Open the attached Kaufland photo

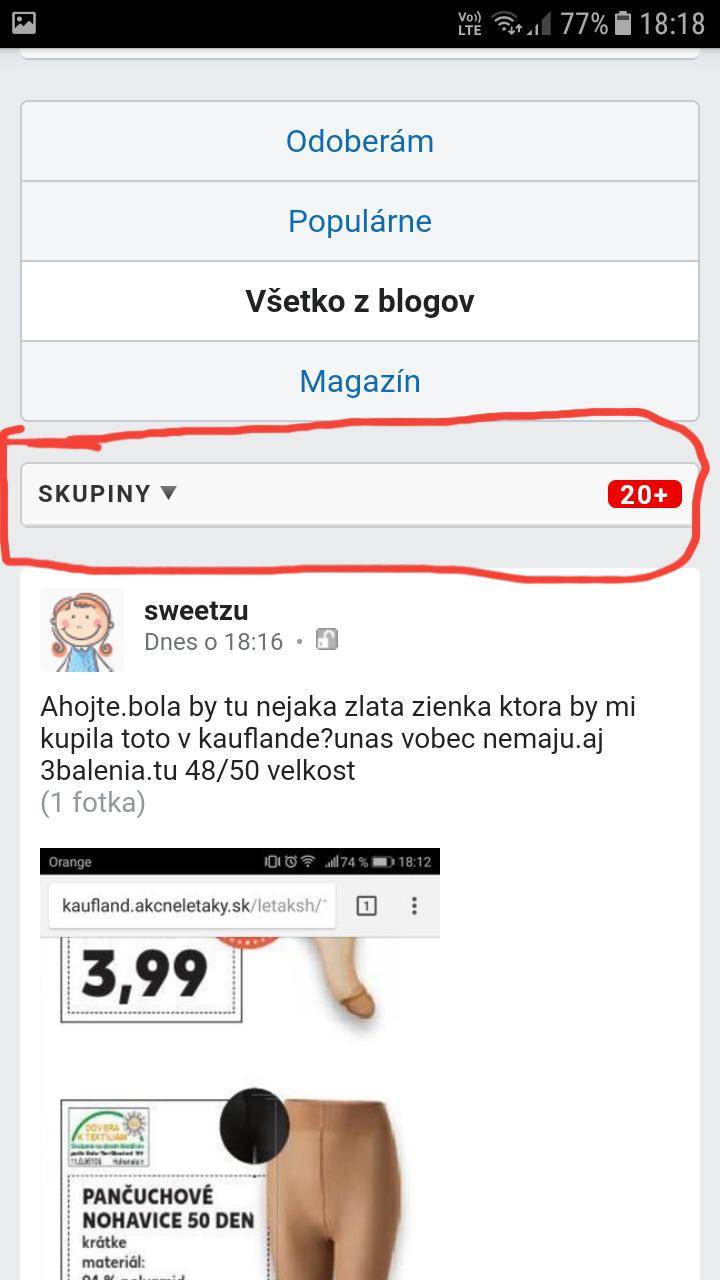tap(240, 1060)
